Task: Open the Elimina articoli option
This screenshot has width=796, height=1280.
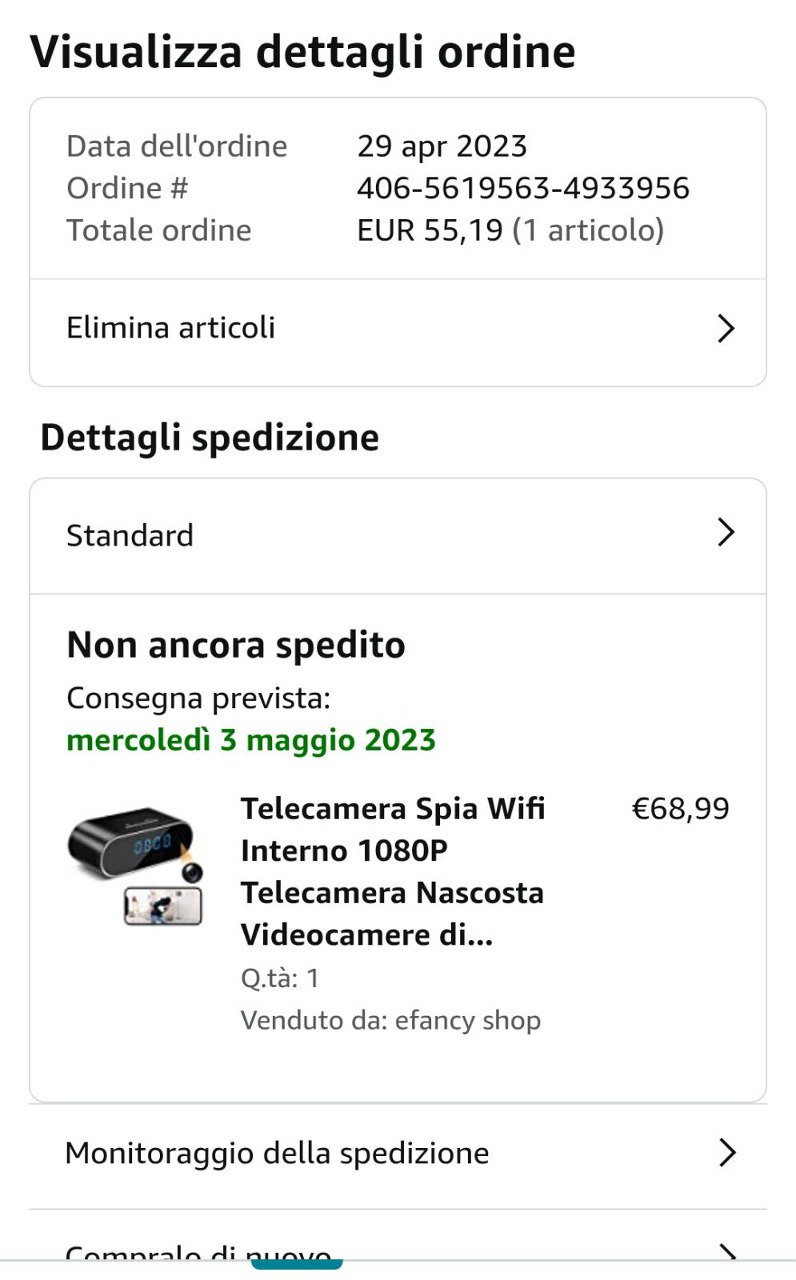Action: coord(398,329)
